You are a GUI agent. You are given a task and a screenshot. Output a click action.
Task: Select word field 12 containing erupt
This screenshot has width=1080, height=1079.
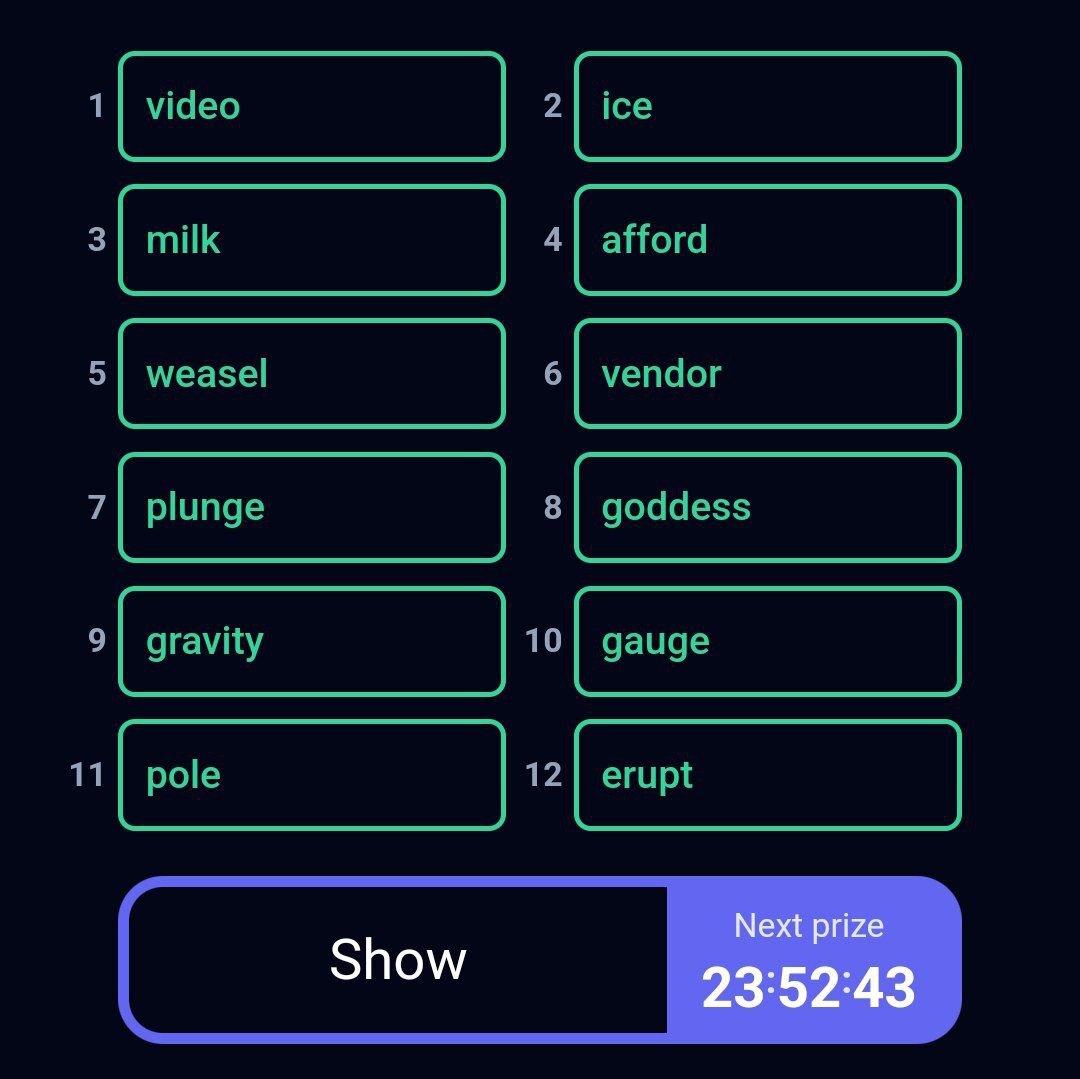(767, 775)
